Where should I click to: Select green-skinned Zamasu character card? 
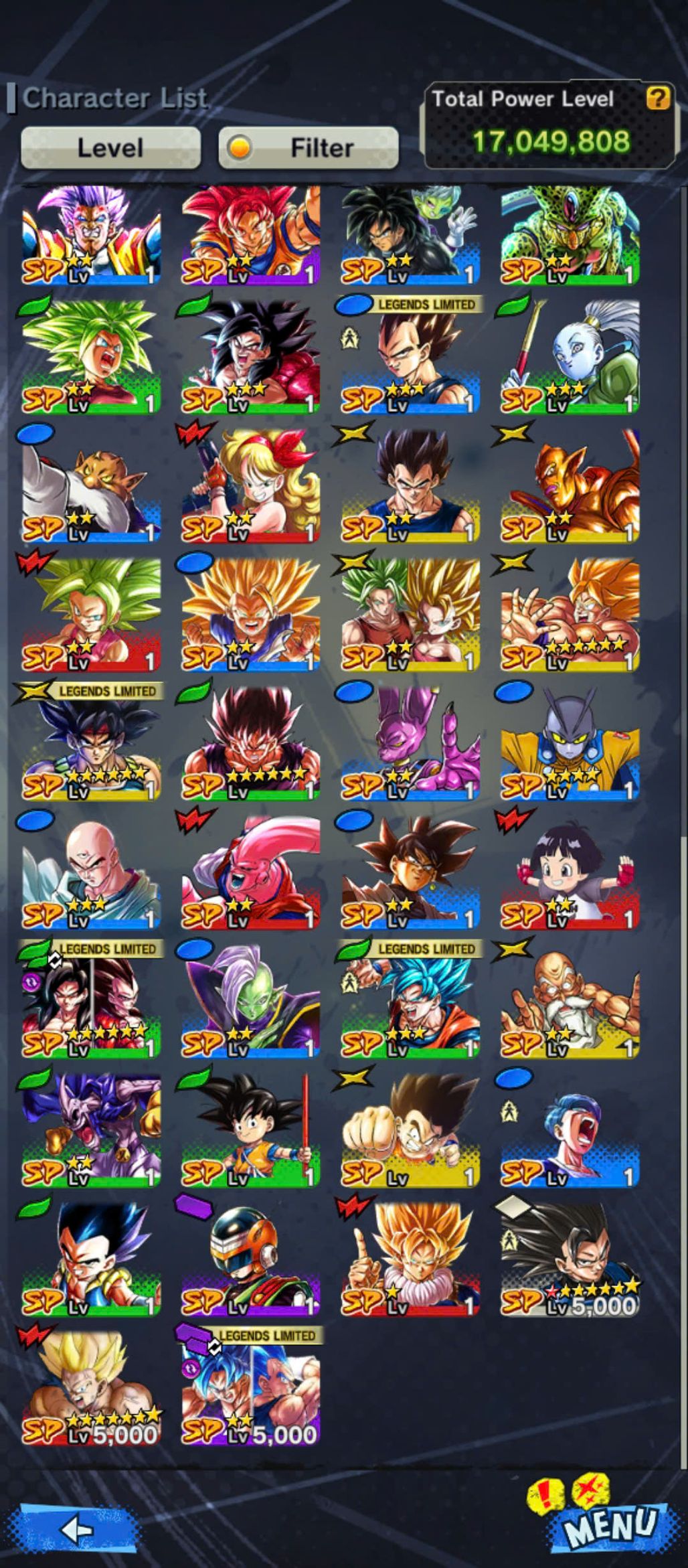(x=251, y=1002)
